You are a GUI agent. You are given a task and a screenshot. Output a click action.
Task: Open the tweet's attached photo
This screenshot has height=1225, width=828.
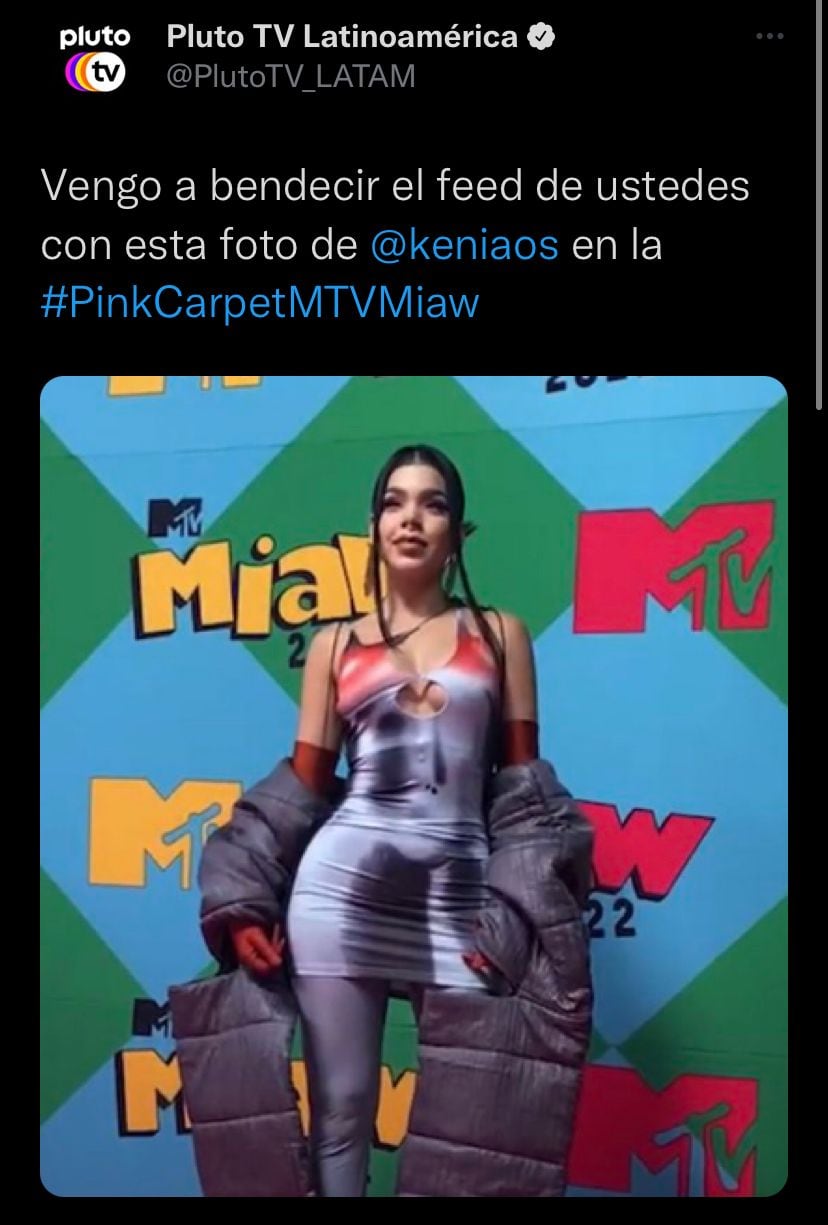(413, 785)
